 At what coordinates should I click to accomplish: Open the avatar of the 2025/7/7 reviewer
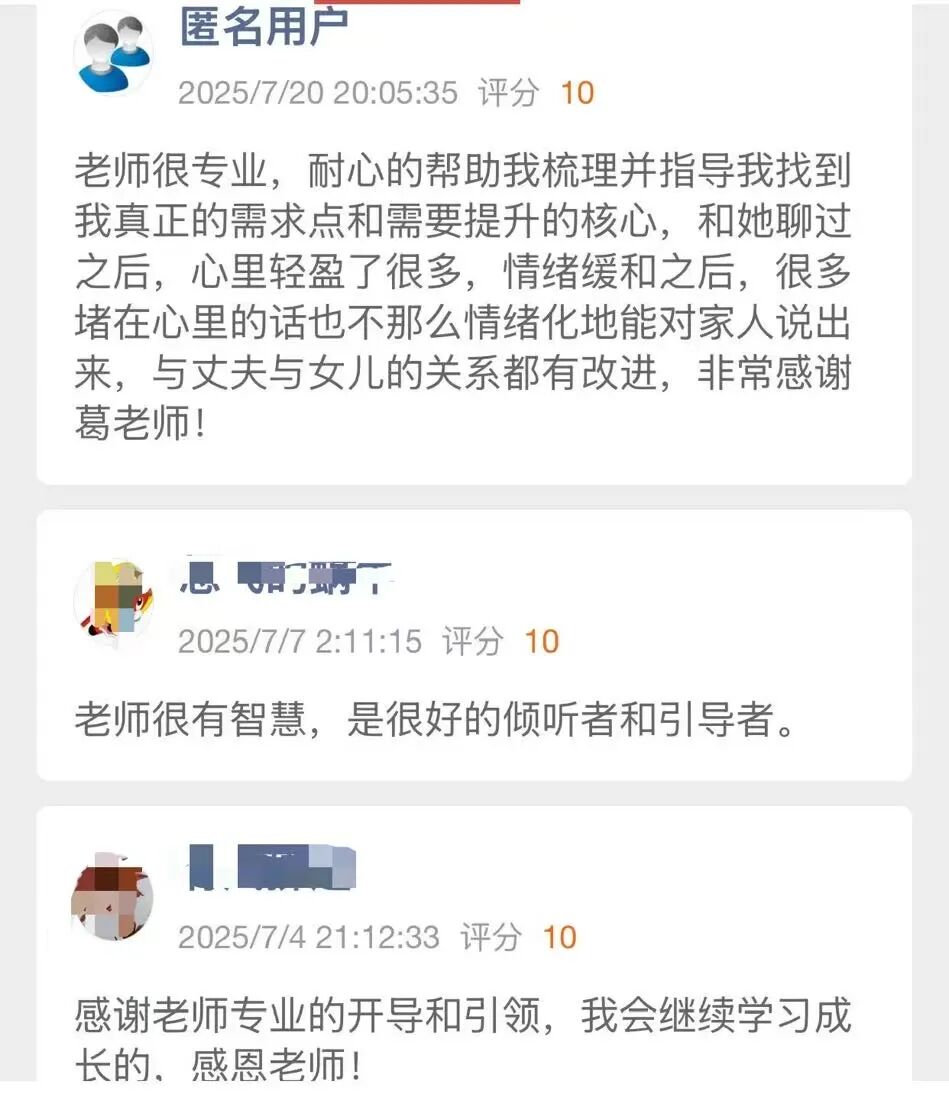point(113,601)
